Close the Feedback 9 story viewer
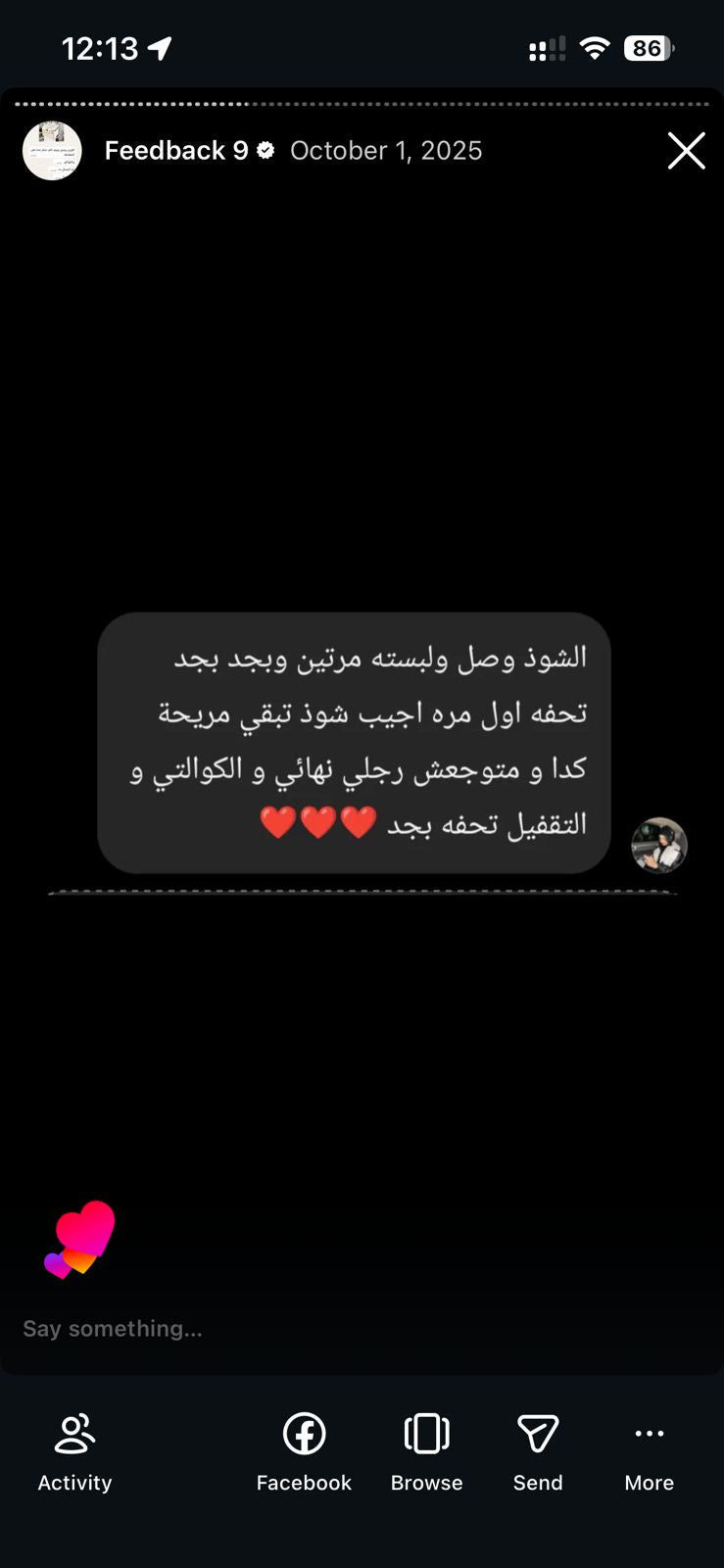Screen dimensions: 724x1568 pos(686,151)
